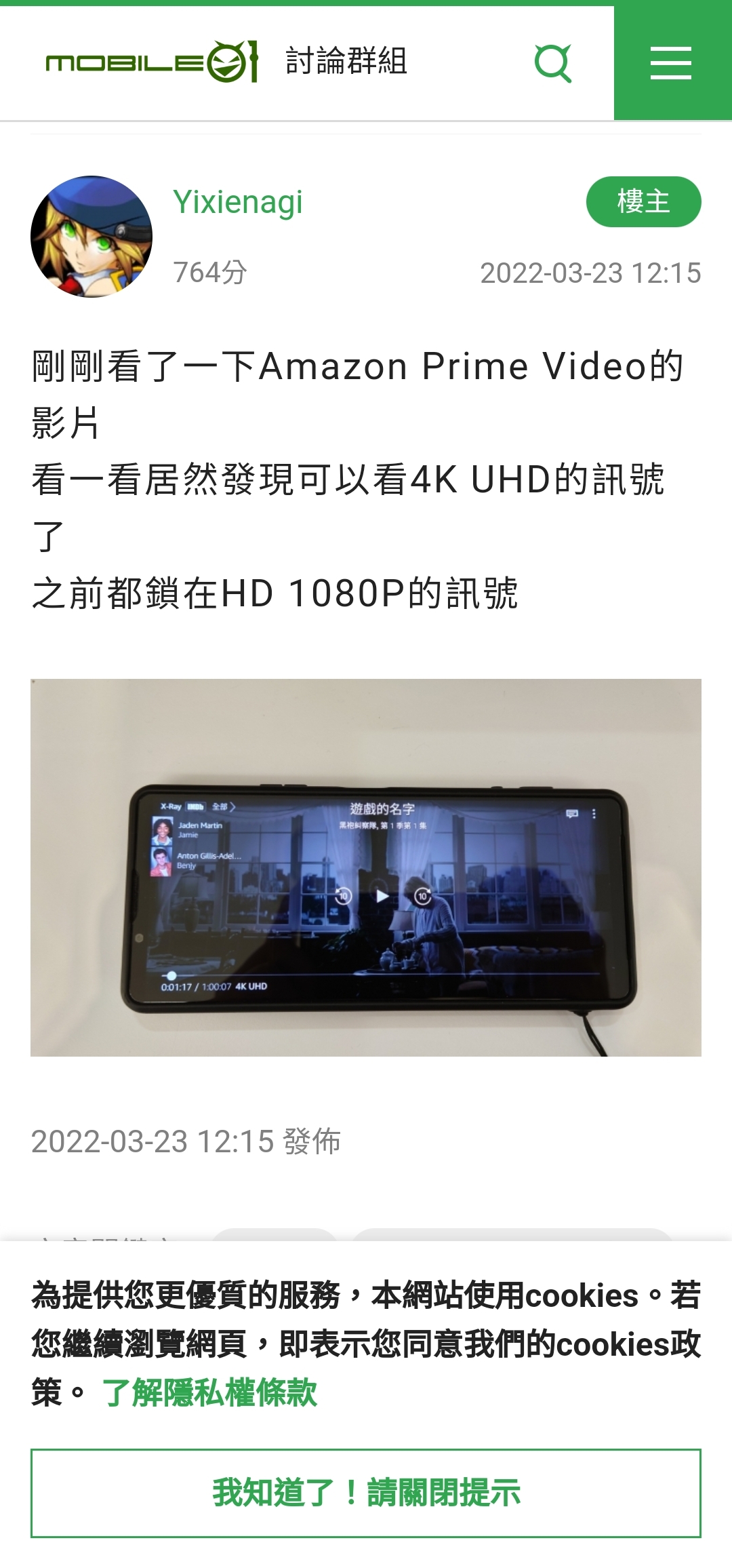Enlarge the posted phone photo
This screenshot has height=1568, width=732.
[366, 867]
